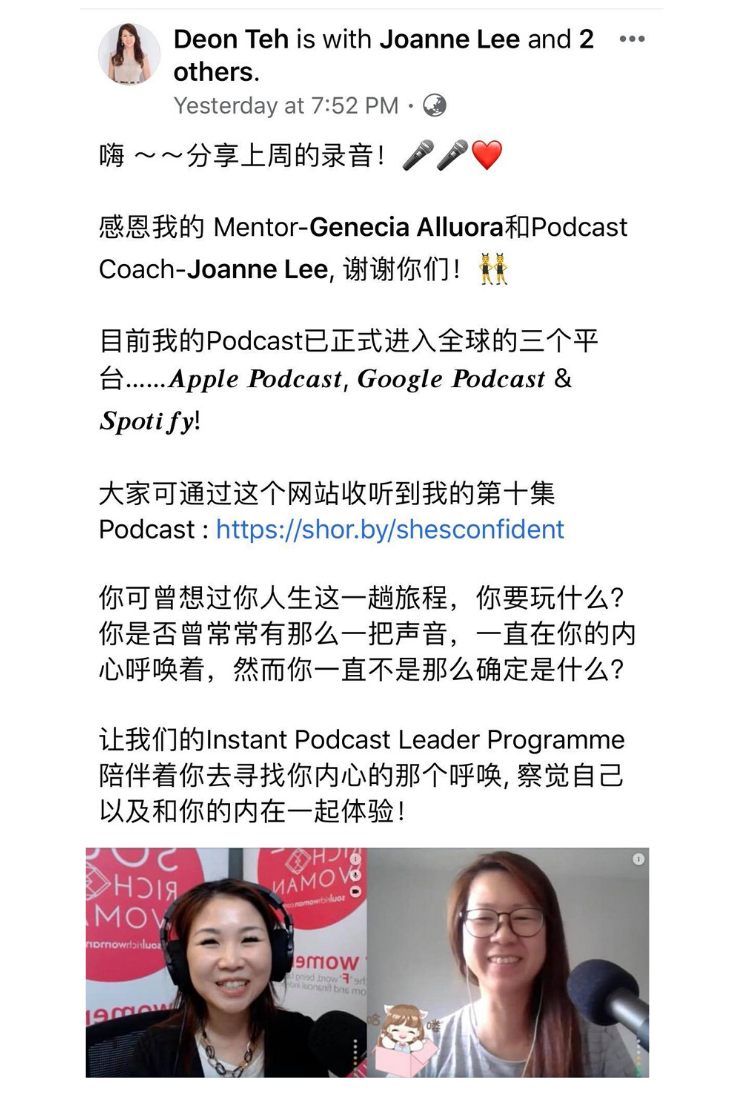Viewport: 735px width, 1102px height.
Task: Open Deon Teh's profile from the name
Action: click(x=230, y=40)
